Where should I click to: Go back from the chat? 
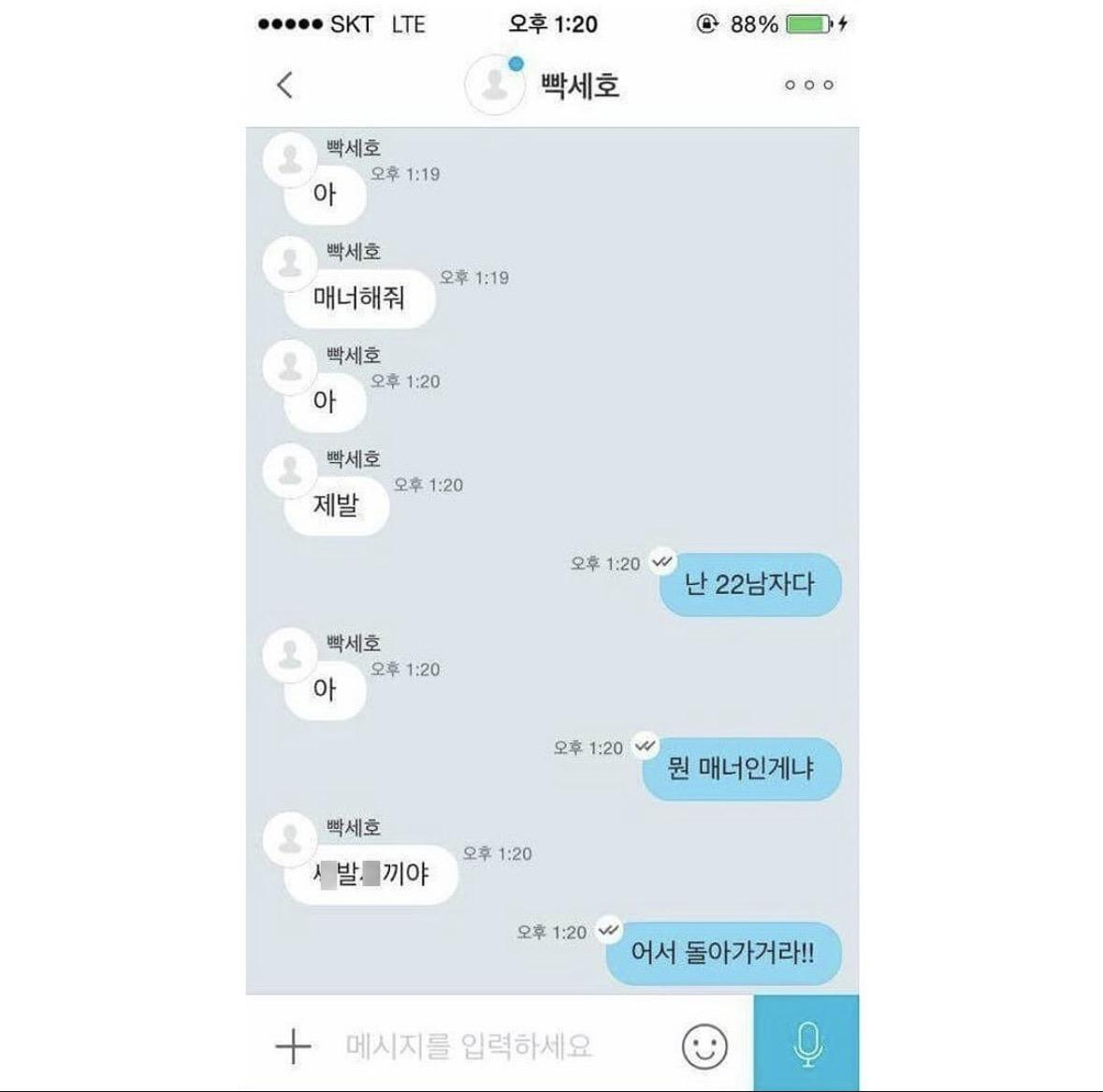pyautogui.click(x=285, y=85)
